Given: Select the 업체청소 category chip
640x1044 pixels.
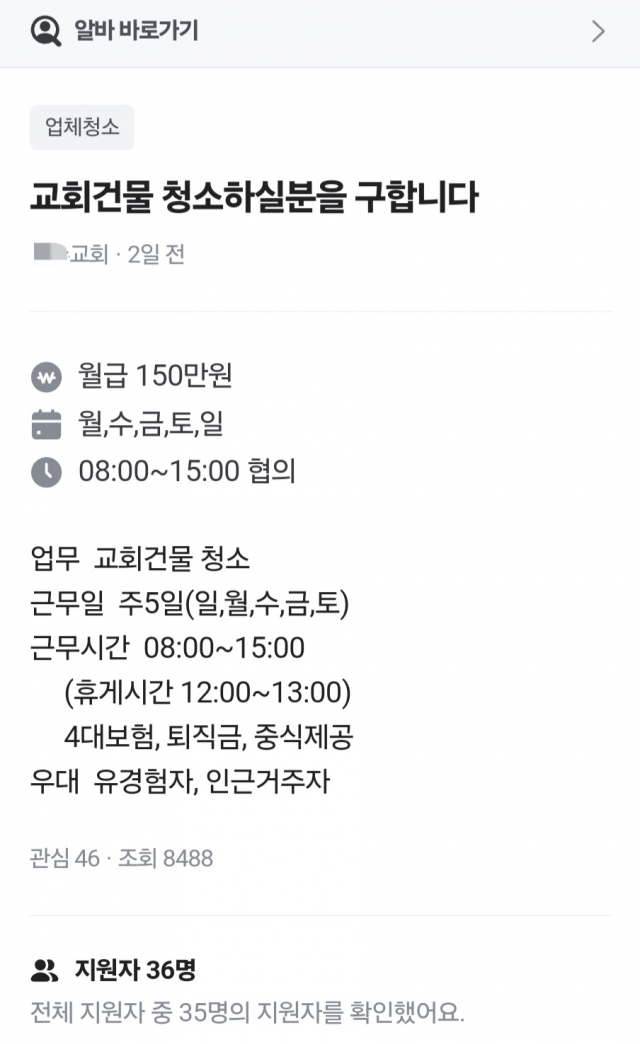Looking at the screenshot, I should [x=82, y=127].
